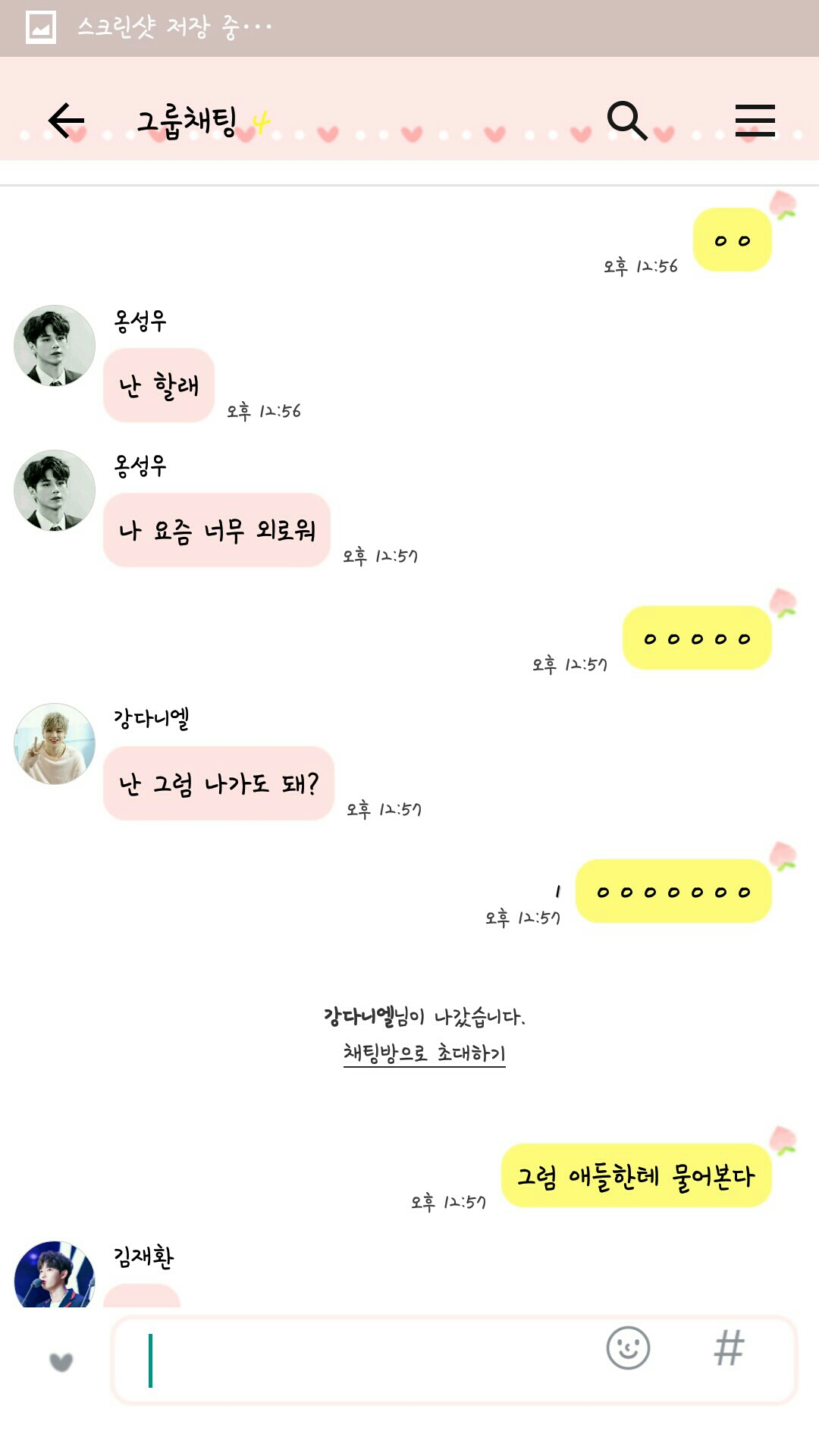Image resolution: width=819 pixels, height=1456 pixels.
Task: Open the heart attachment menu
Action: (x=61, y=1362)
